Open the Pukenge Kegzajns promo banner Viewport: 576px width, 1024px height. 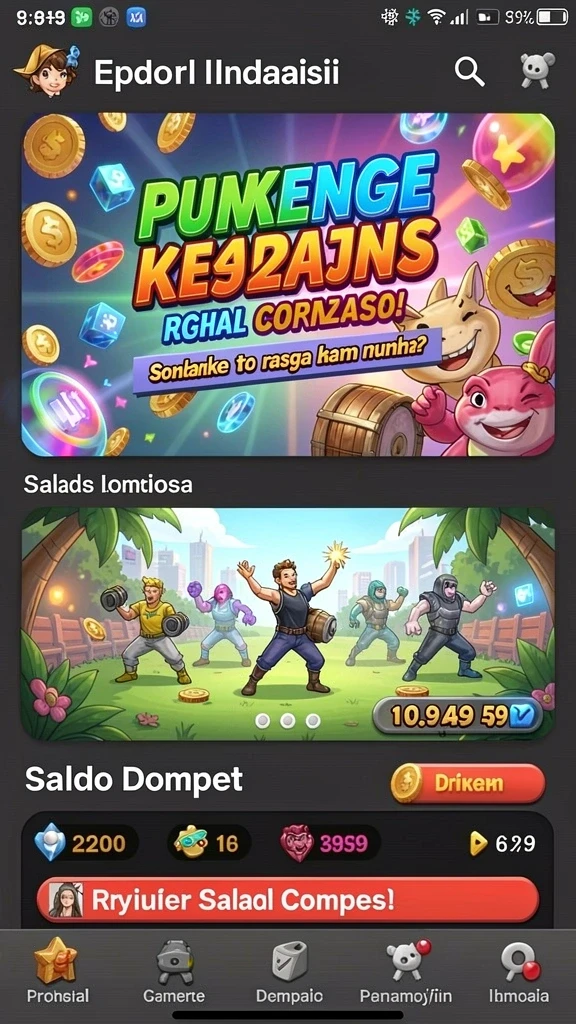coord(288,285)
